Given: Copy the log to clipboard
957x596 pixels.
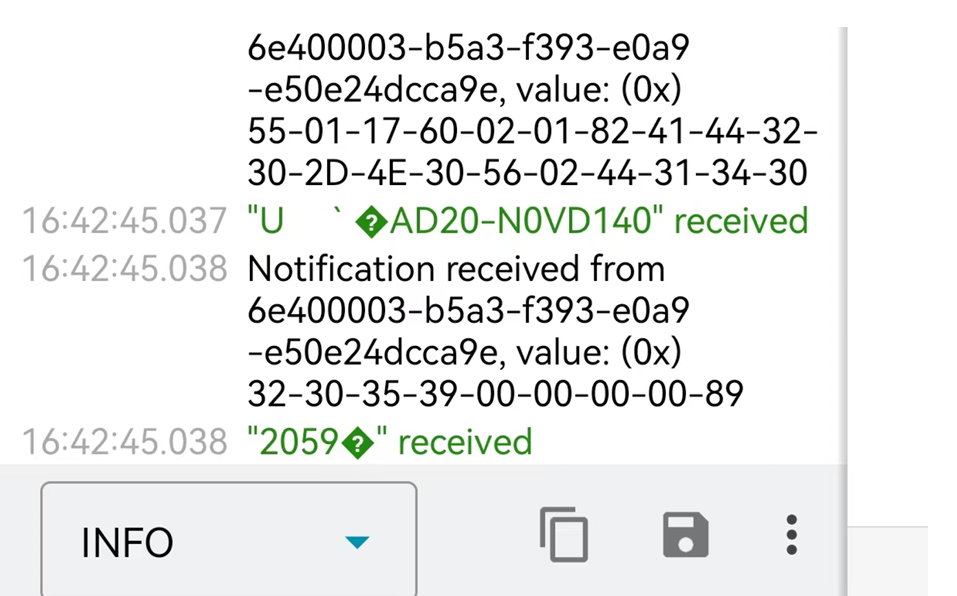Looking at the screenshot, I should tap(563, 535).
